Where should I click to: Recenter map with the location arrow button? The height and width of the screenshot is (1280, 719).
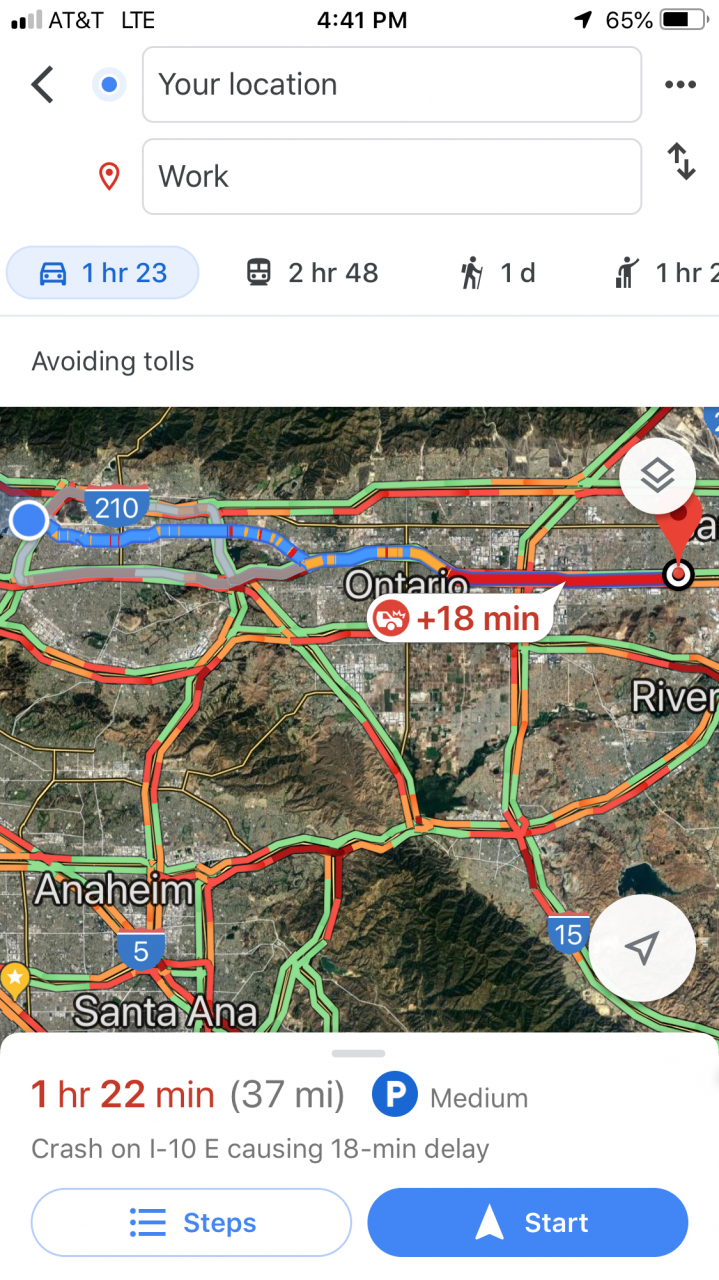pos(642,948)
